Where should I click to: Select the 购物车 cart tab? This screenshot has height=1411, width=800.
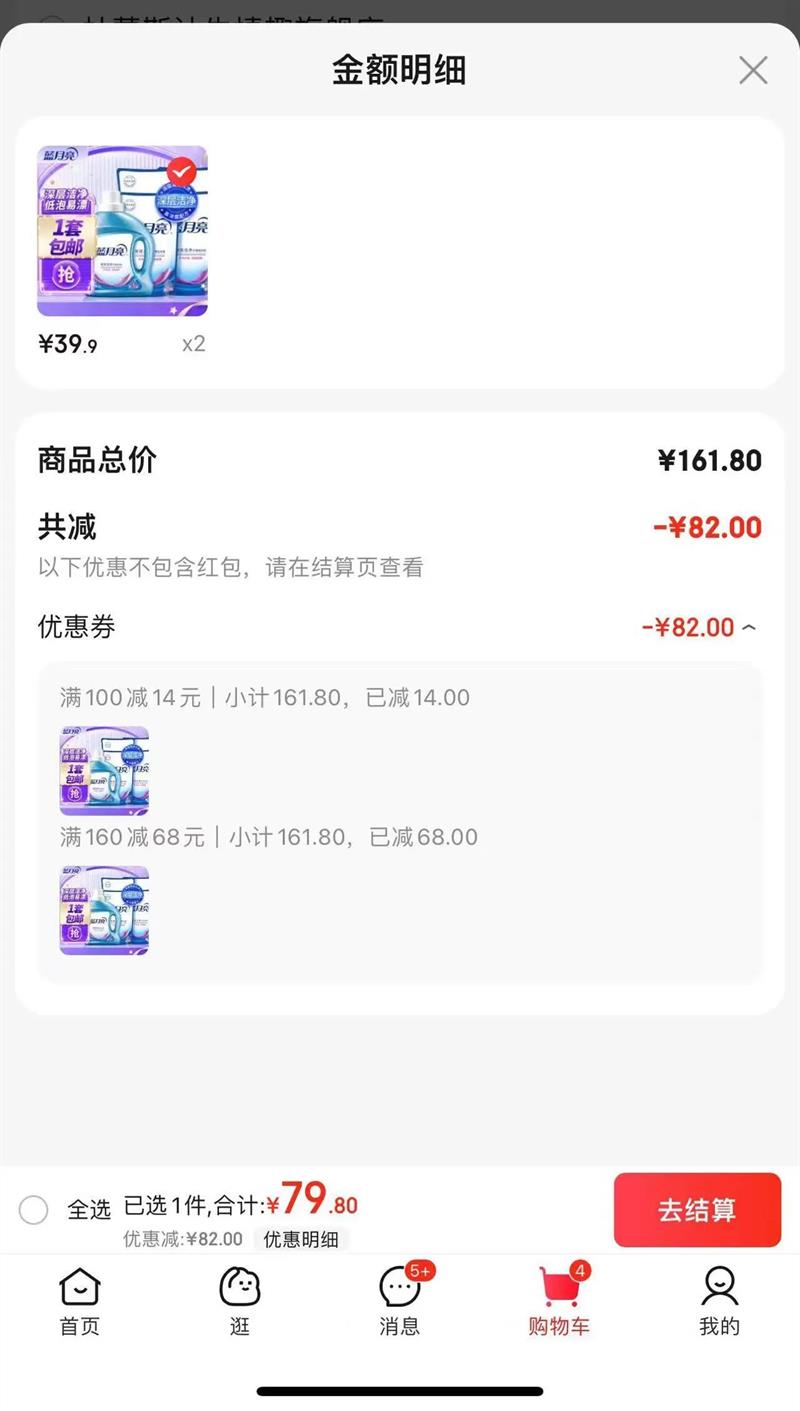click(x=559, y=1300)
